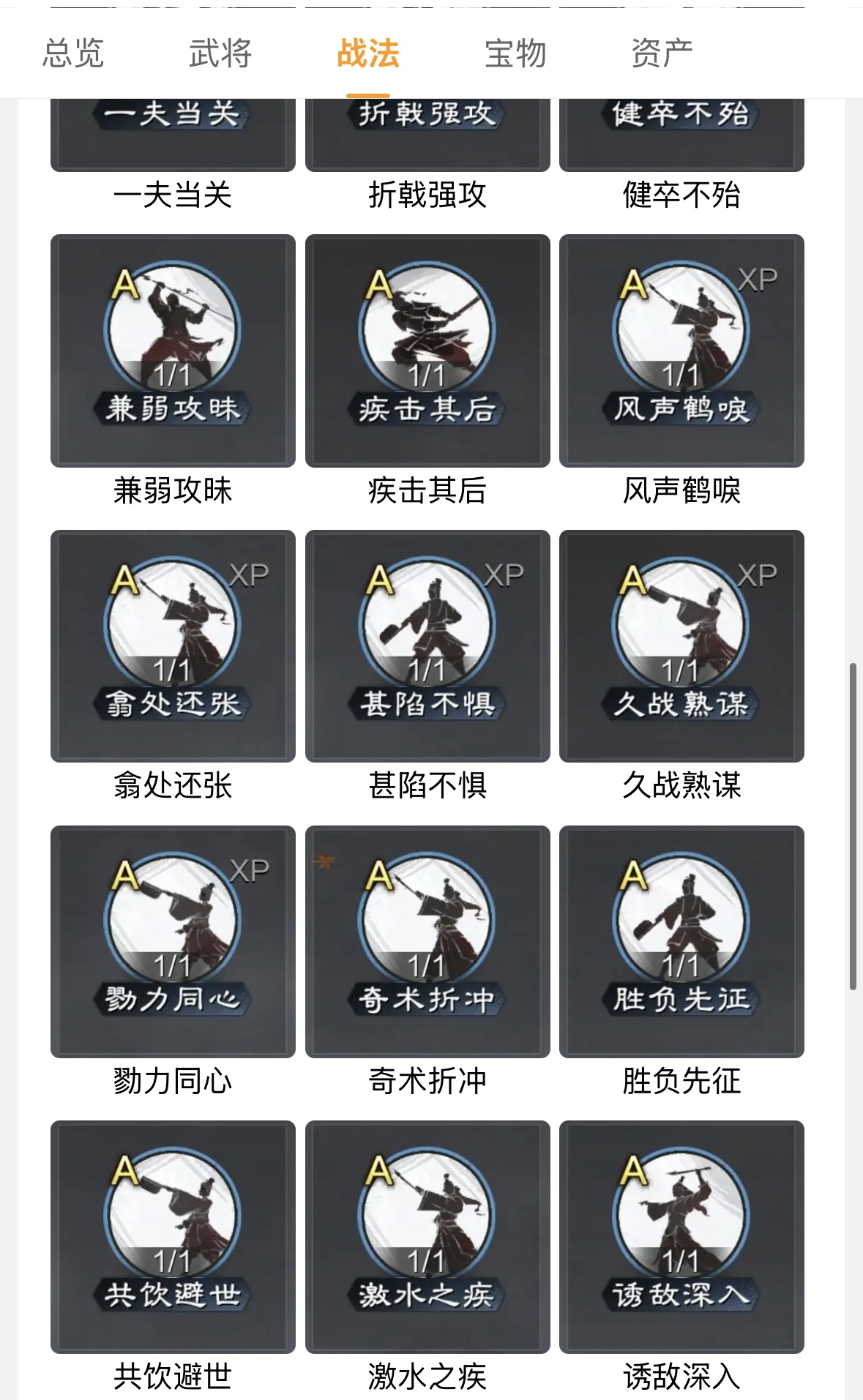
Task: View the 激水之疾 skill card
Action: pos(427,1236)
